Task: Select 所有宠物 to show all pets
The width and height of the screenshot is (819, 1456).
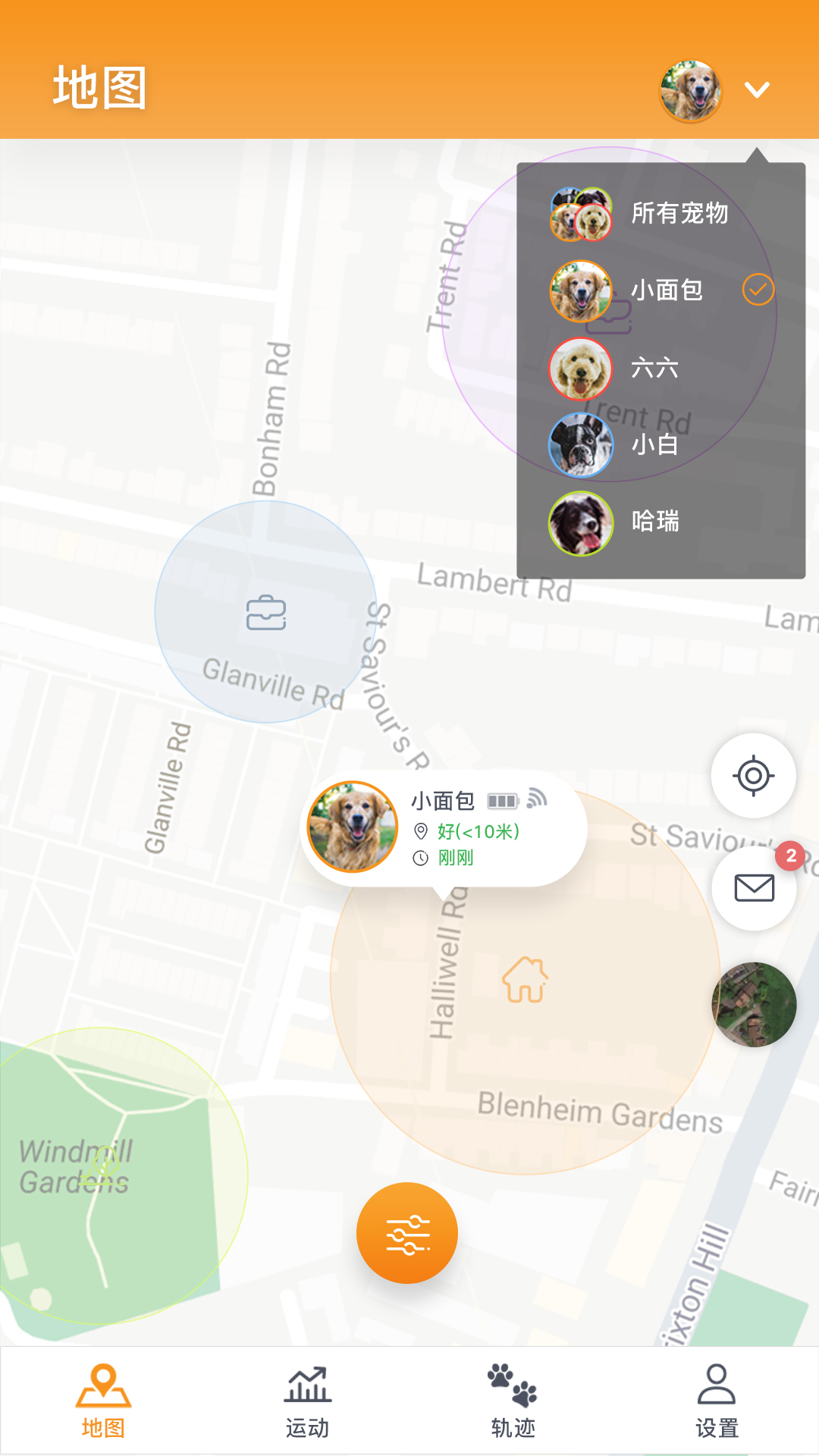Action: [x=679, y=215]
